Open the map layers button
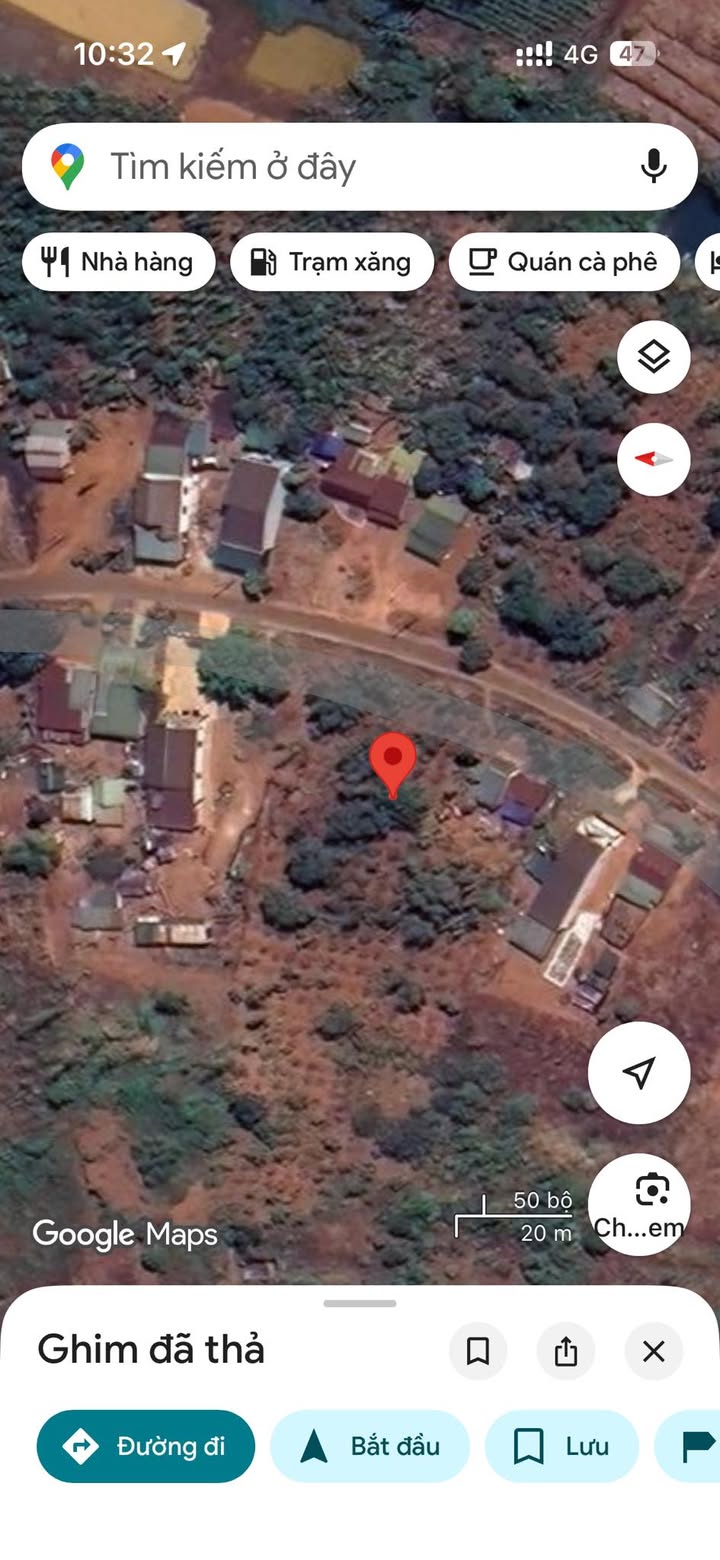The width and height of the screenshot is (720, 1560). pos(653,356)
